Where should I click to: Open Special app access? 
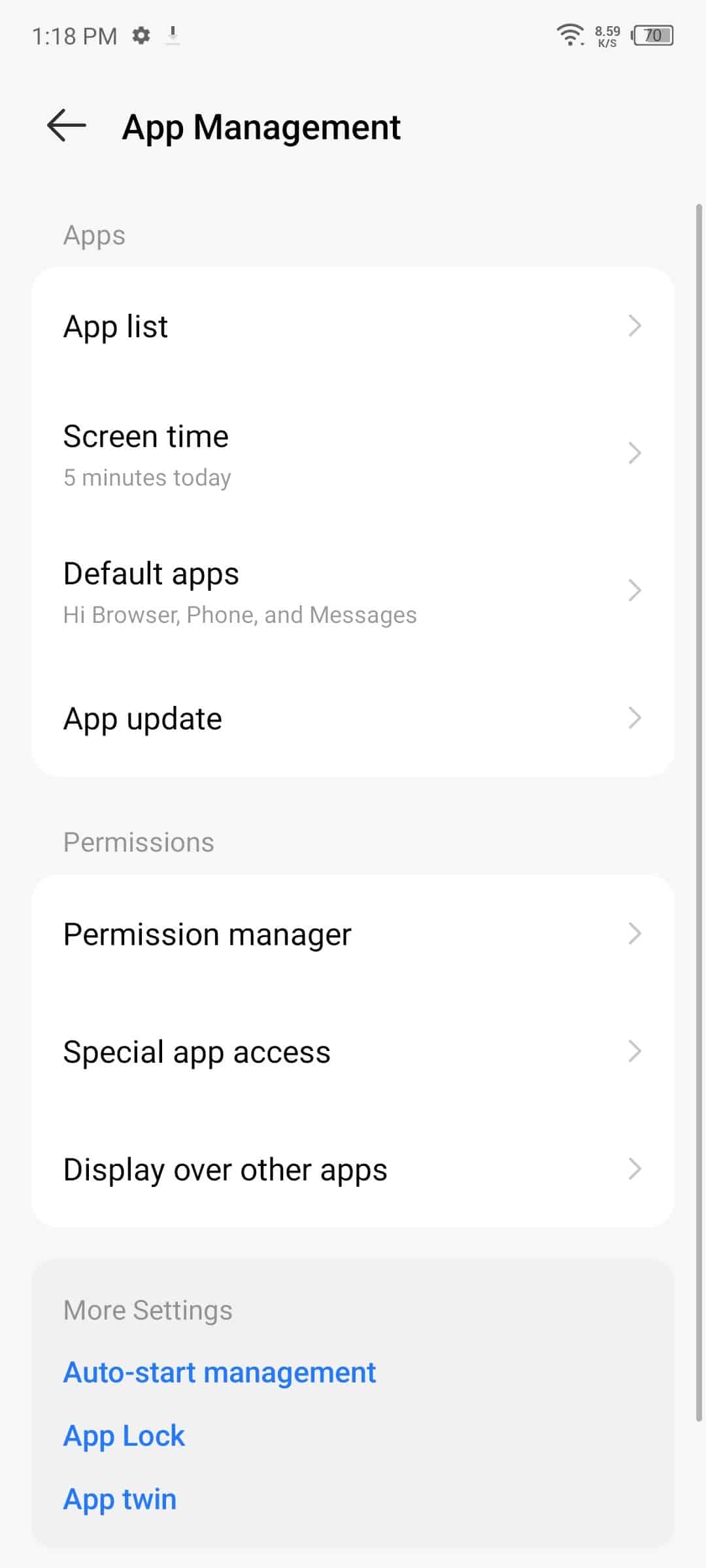tap(353, 1052)
